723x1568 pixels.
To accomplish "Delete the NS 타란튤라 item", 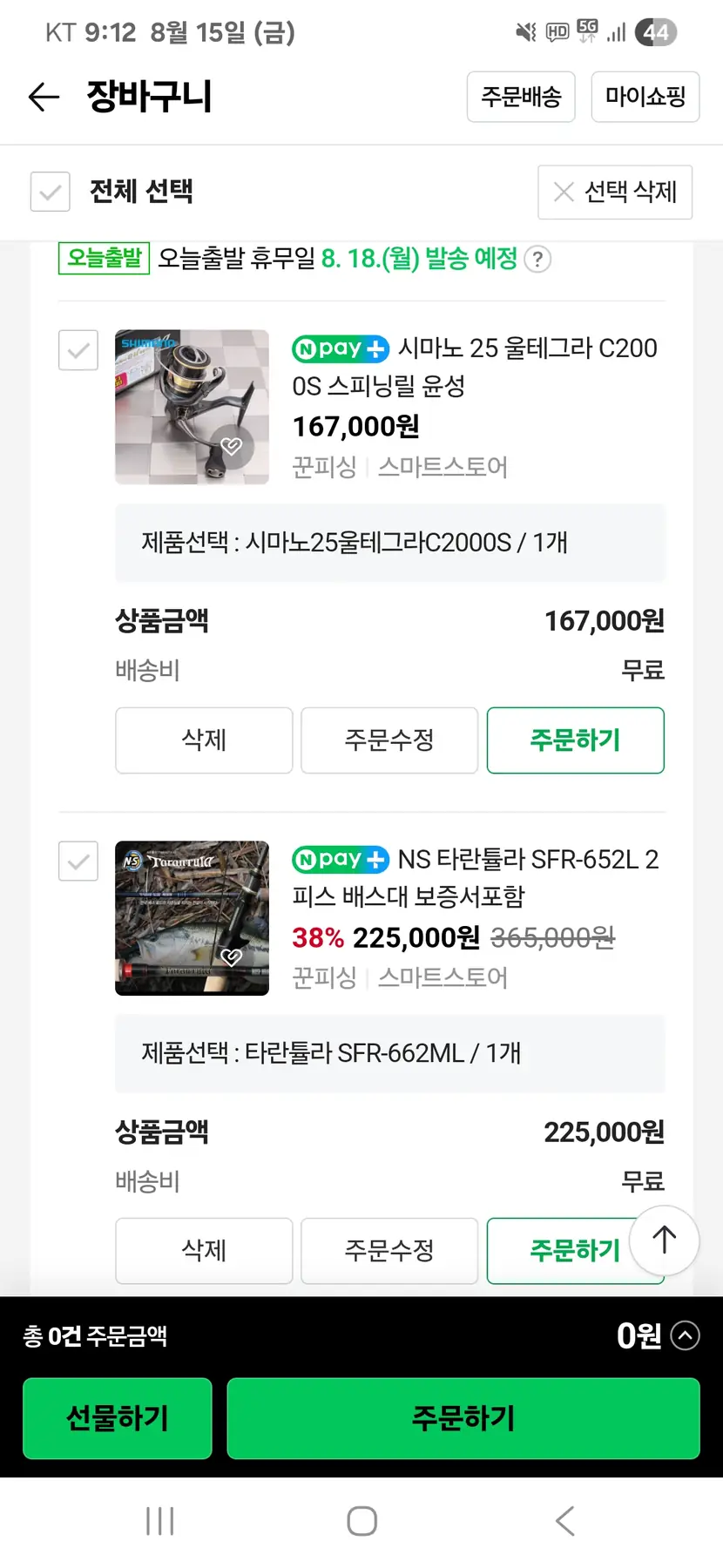I will (x=204, y=1251).
